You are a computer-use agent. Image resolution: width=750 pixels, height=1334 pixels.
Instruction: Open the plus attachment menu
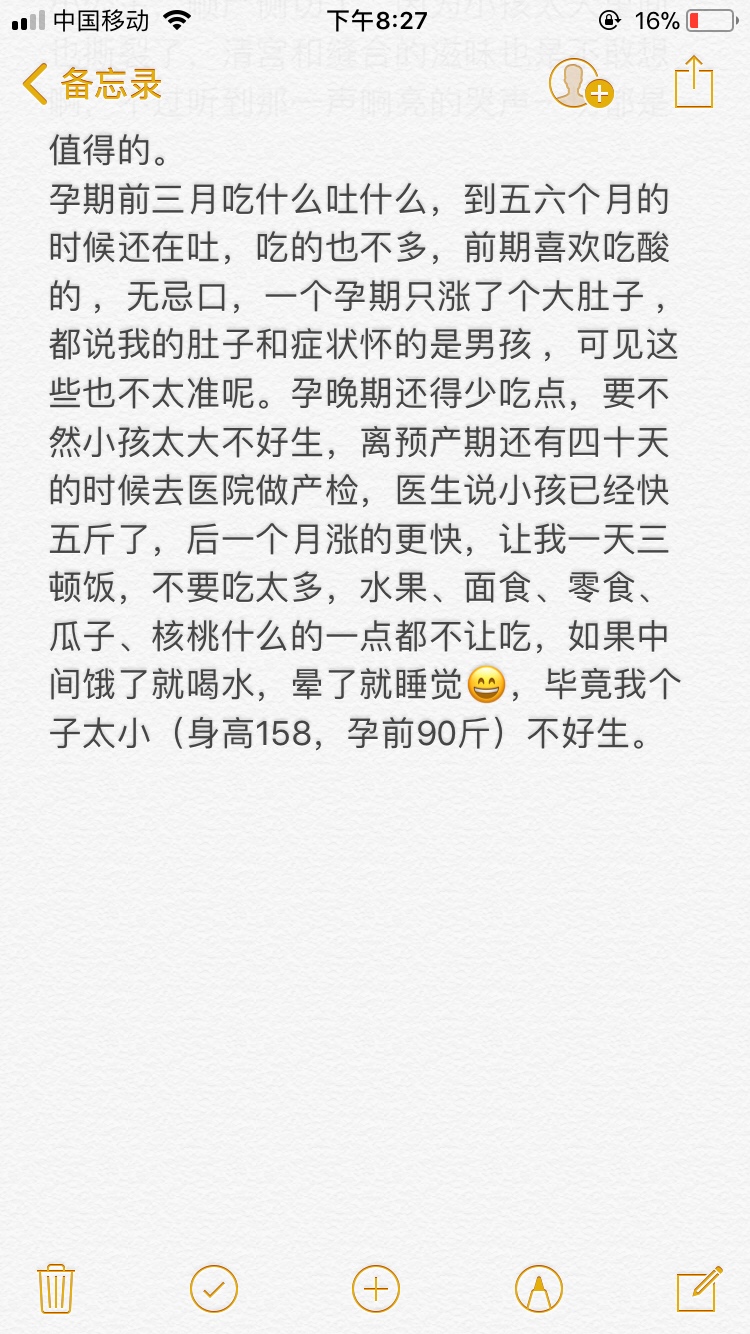(x=376, y=1288)
